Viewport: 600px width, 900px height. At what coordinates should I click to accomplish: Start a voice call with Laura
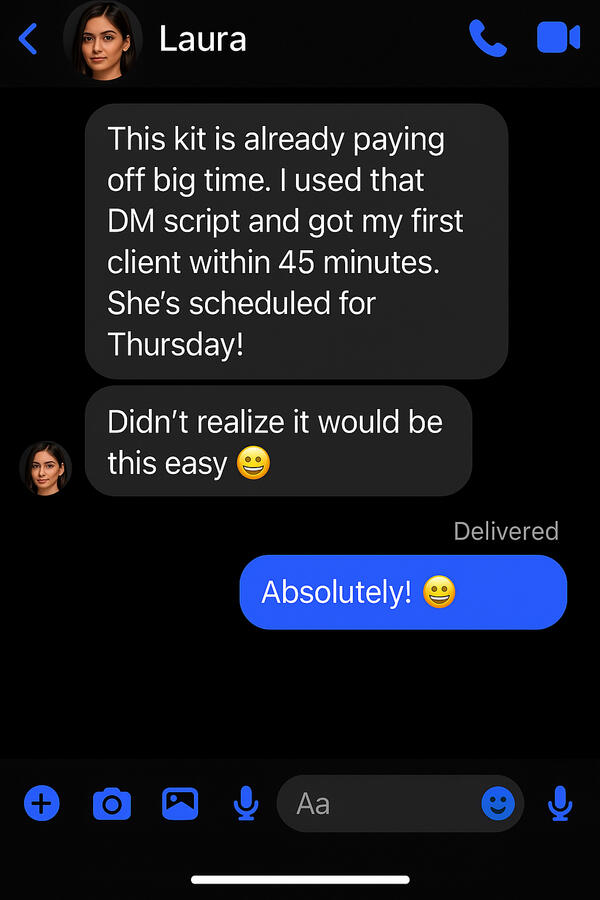(x=488, y=39)
